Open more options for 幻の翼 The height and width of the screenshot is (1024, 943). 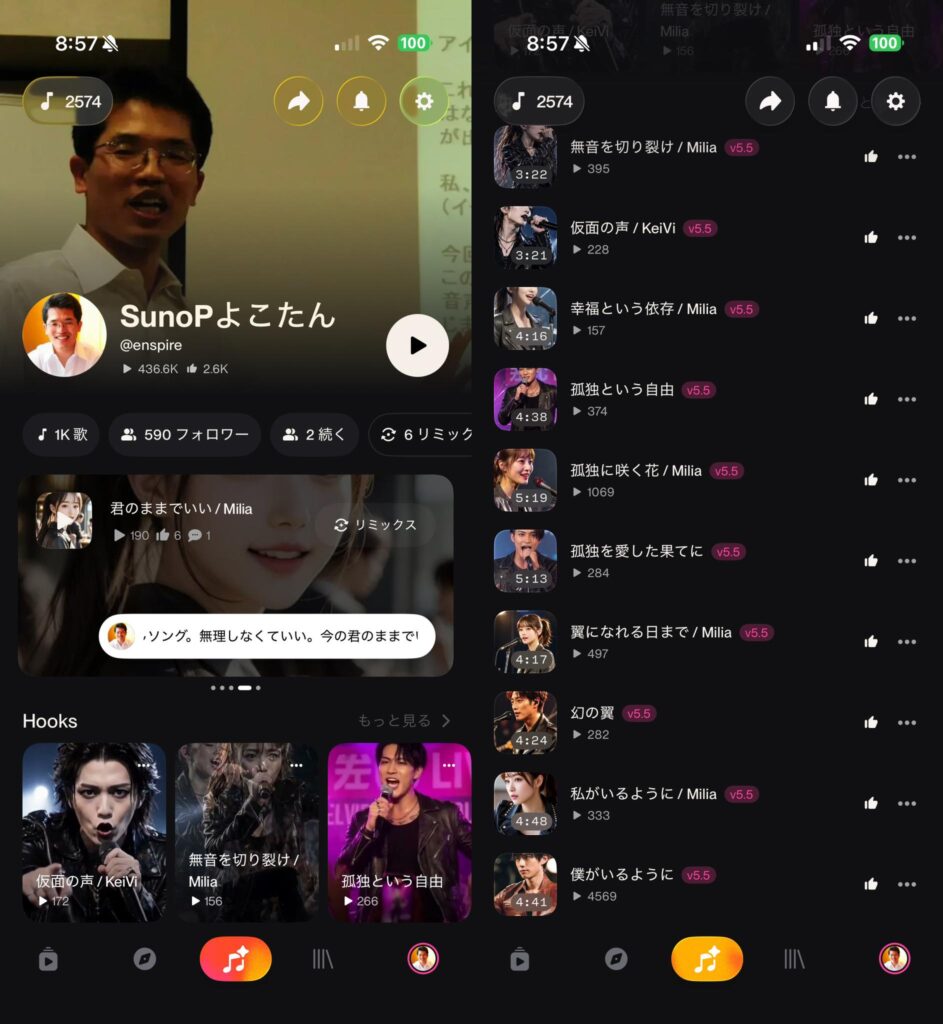pyautogui.click(x=907, y=723)
